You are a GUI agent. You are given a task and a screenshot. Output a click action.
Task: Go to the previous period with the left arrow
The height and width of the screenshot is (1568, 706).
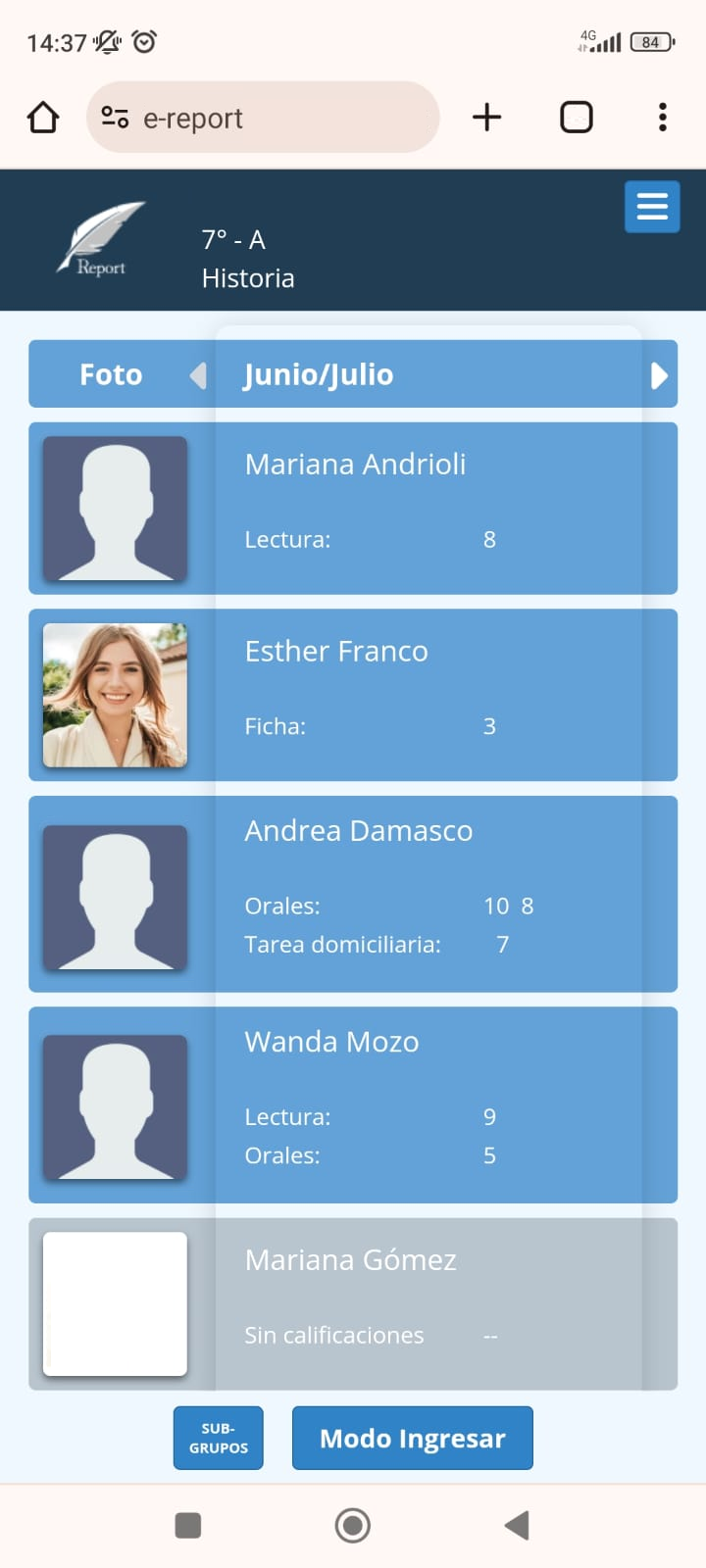point(198,375)
